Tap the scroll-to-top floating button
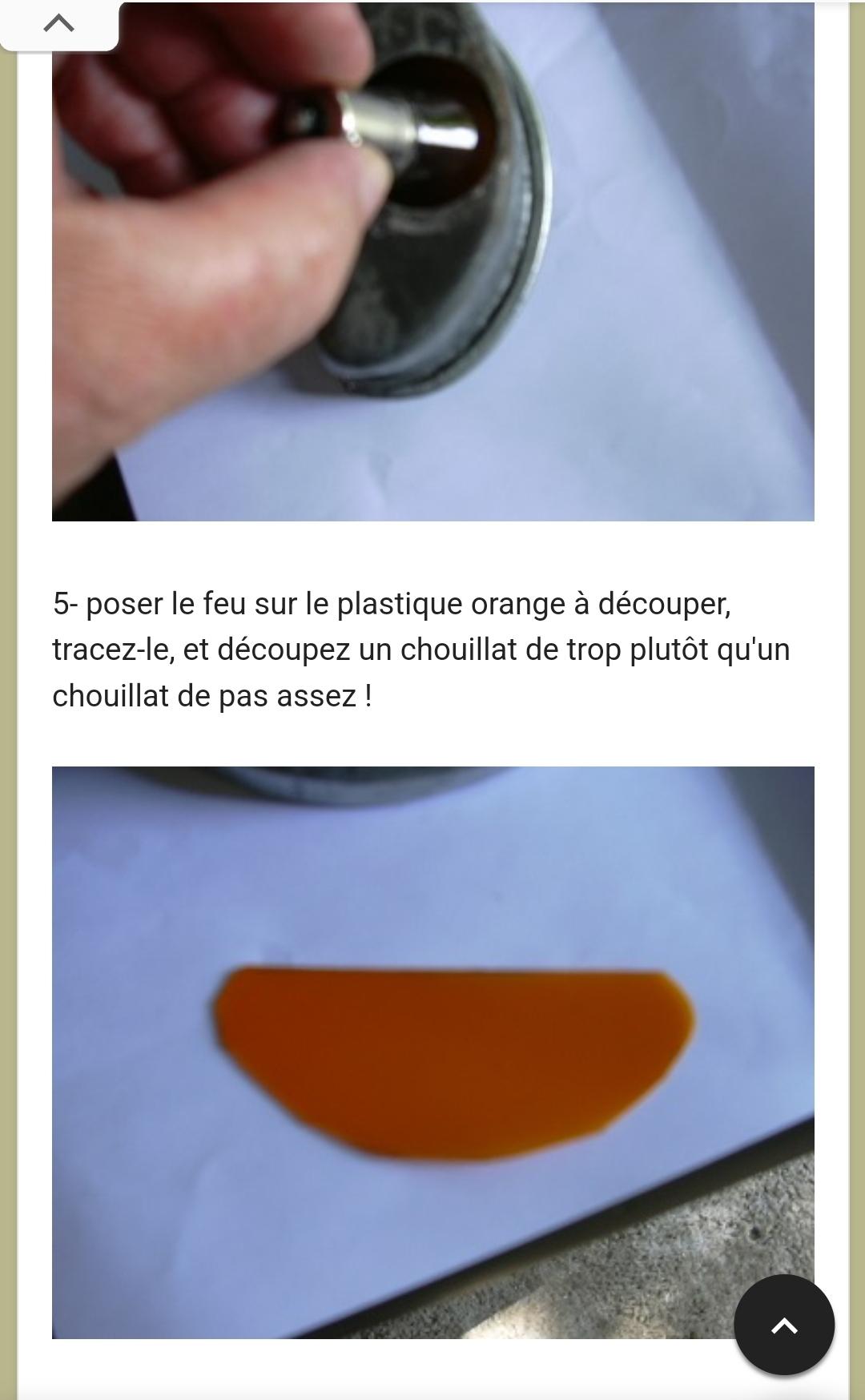 [x=784, y=1326]
